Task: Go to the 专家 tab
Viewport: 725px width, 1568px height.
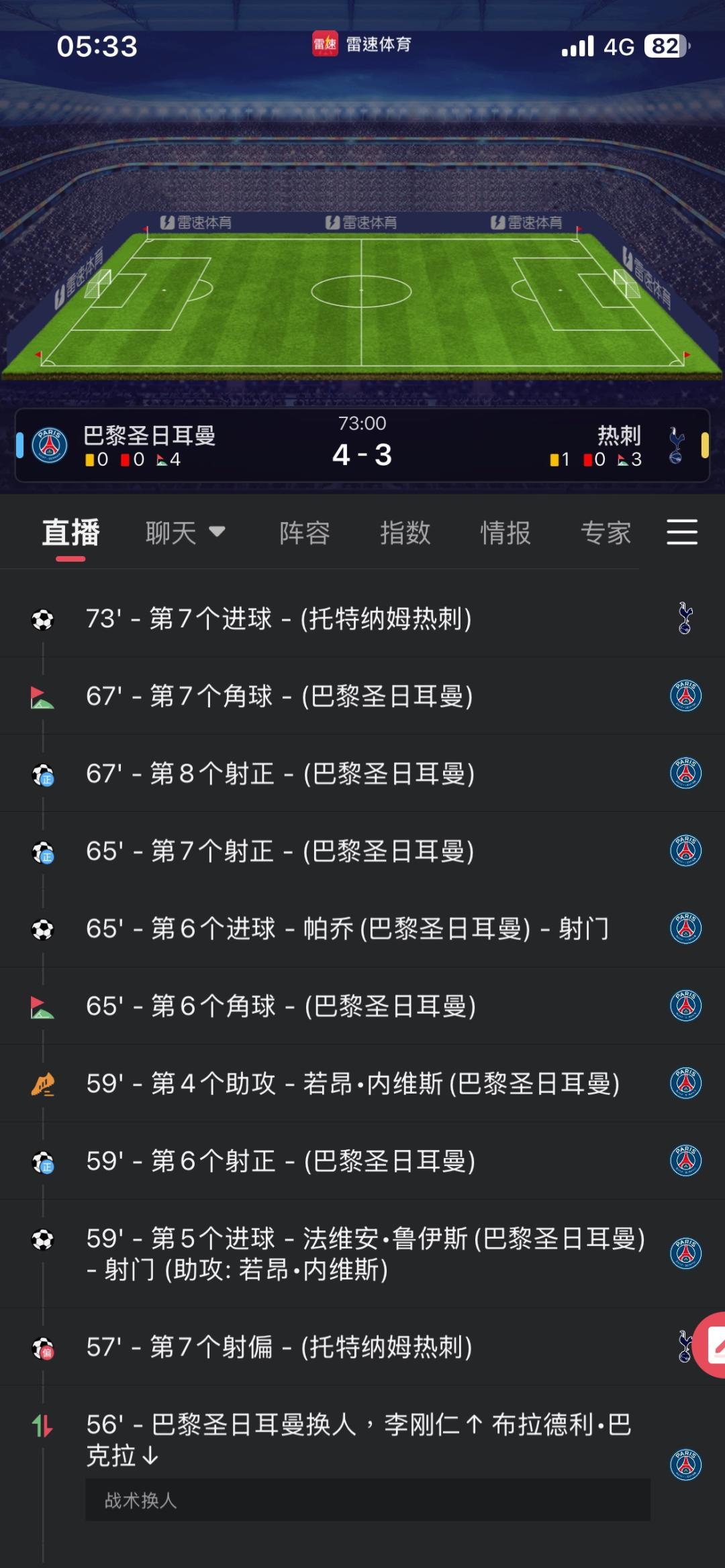Action: (x=606, y=533)
